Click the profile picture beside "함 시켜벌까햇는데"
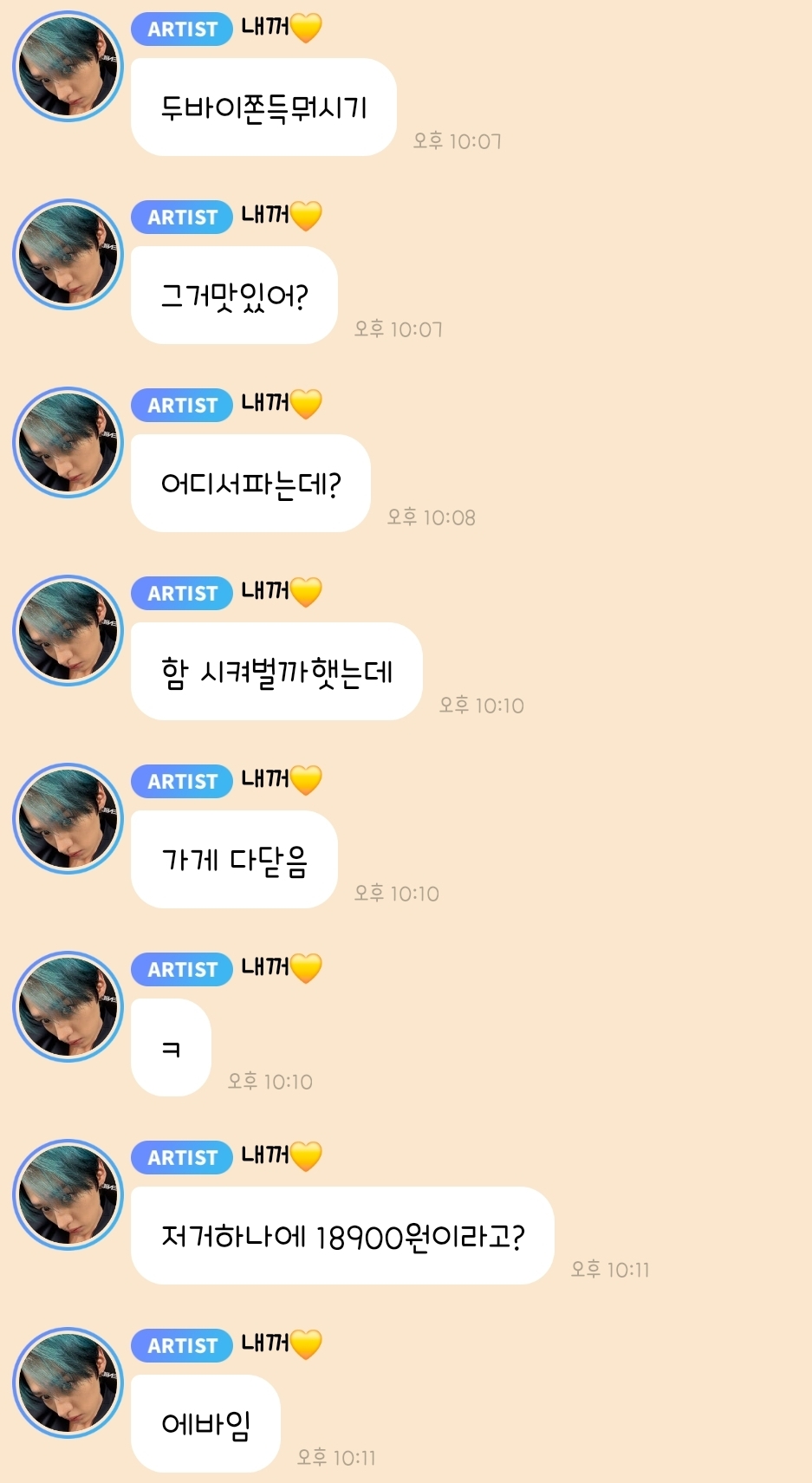Screen dimensions: 812x1483 pyautogui.click(x=68, y=630)
